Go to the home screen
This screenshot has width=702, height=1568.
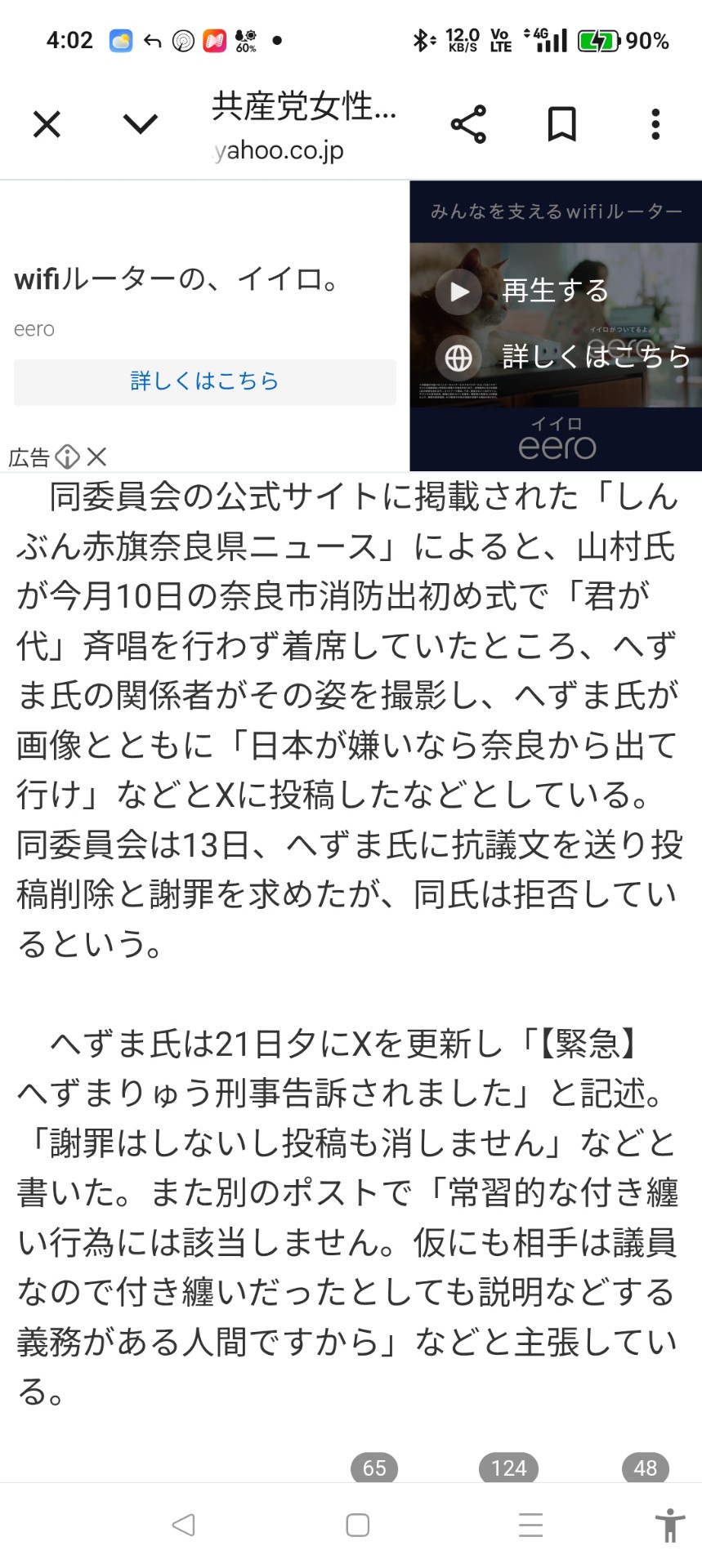coord(357,1525)
